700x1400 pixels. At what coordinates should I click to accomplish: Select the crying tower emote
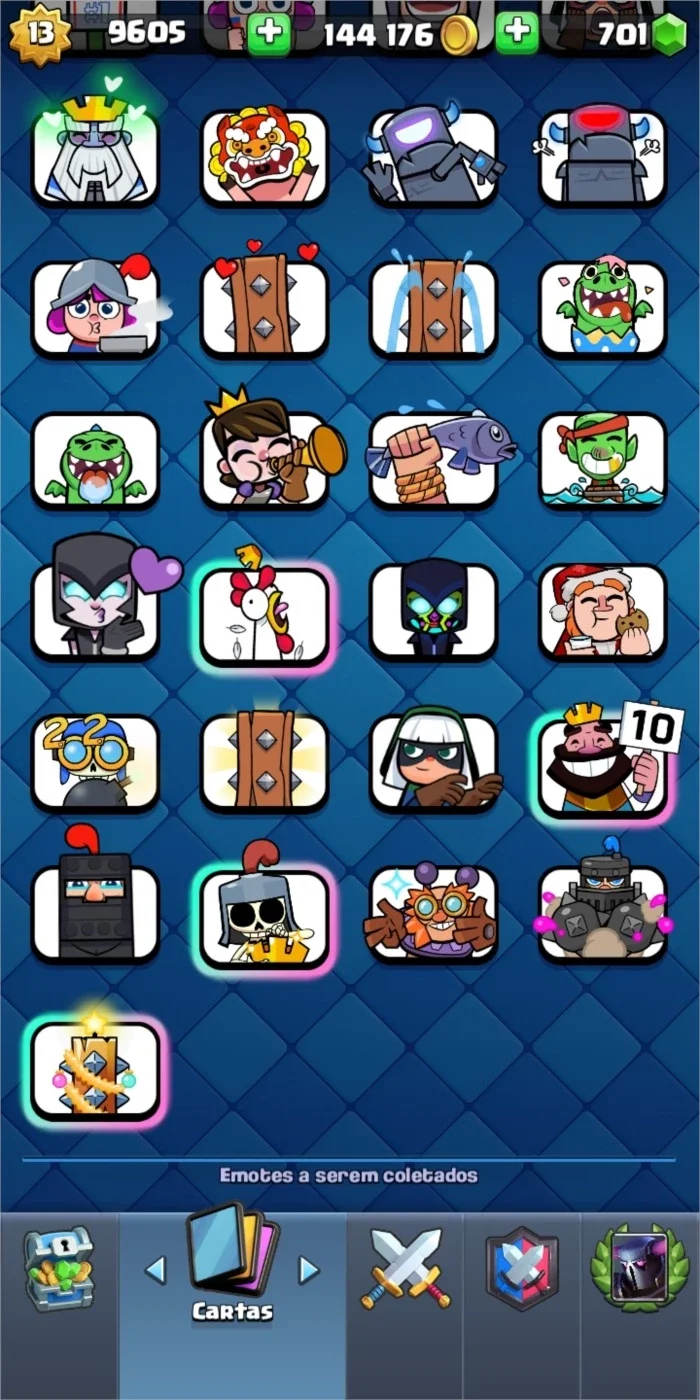(434, 307)
